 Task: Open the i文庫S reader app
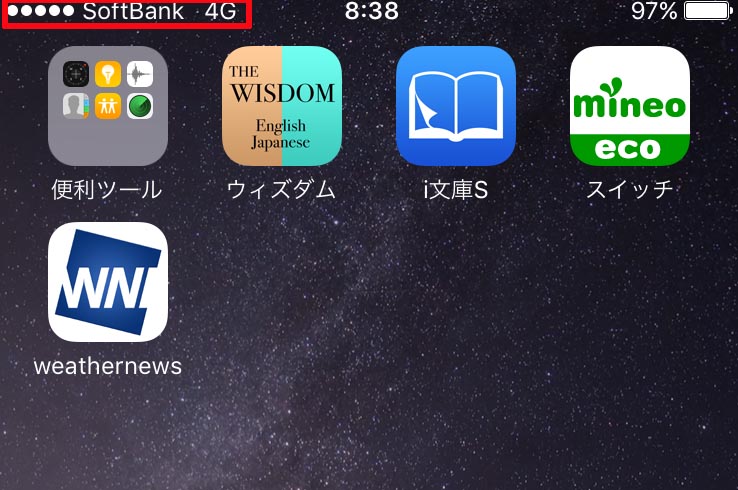[x=455, y=106]
